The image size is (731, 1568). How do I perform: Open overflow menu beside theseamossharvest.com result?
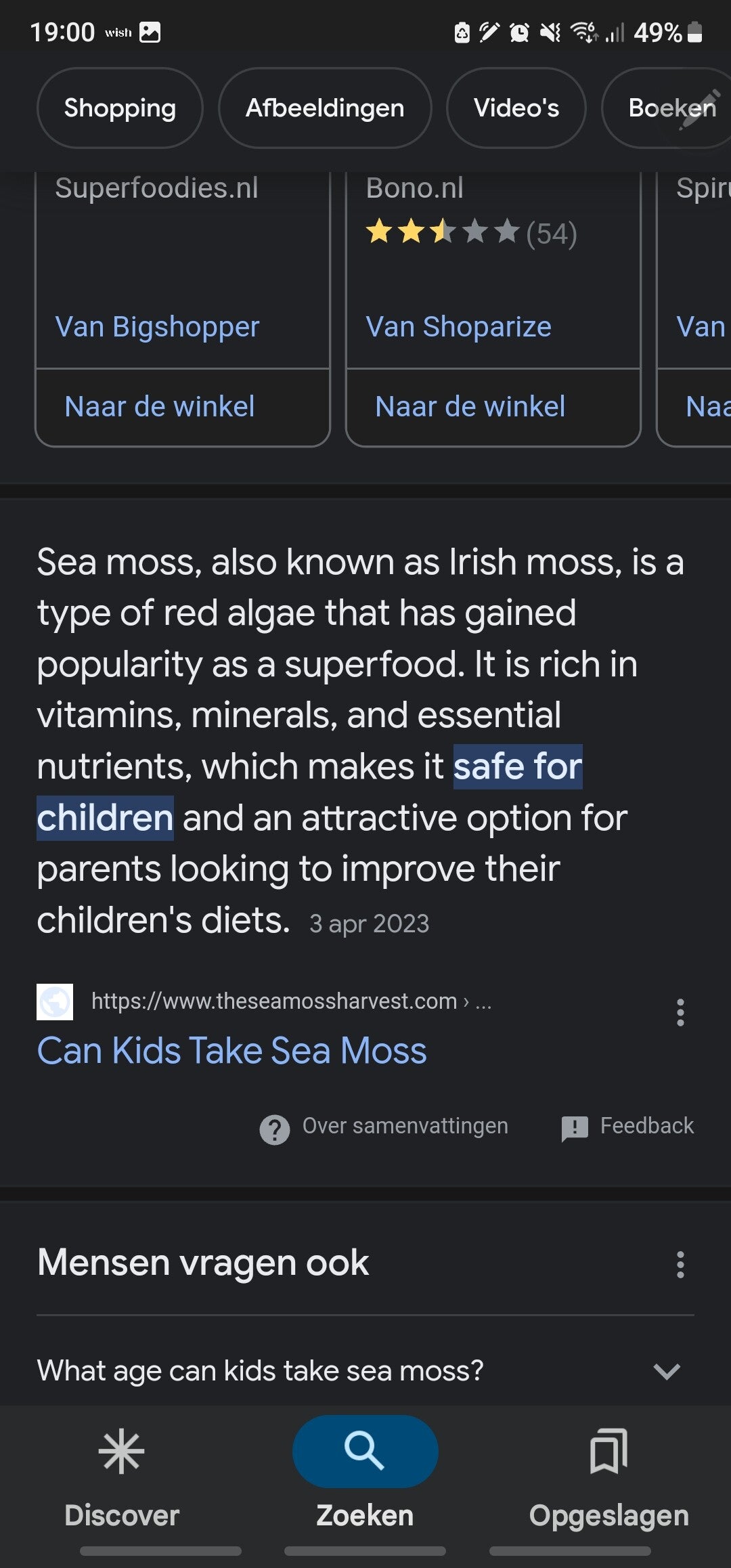(x=680, y=1012)
